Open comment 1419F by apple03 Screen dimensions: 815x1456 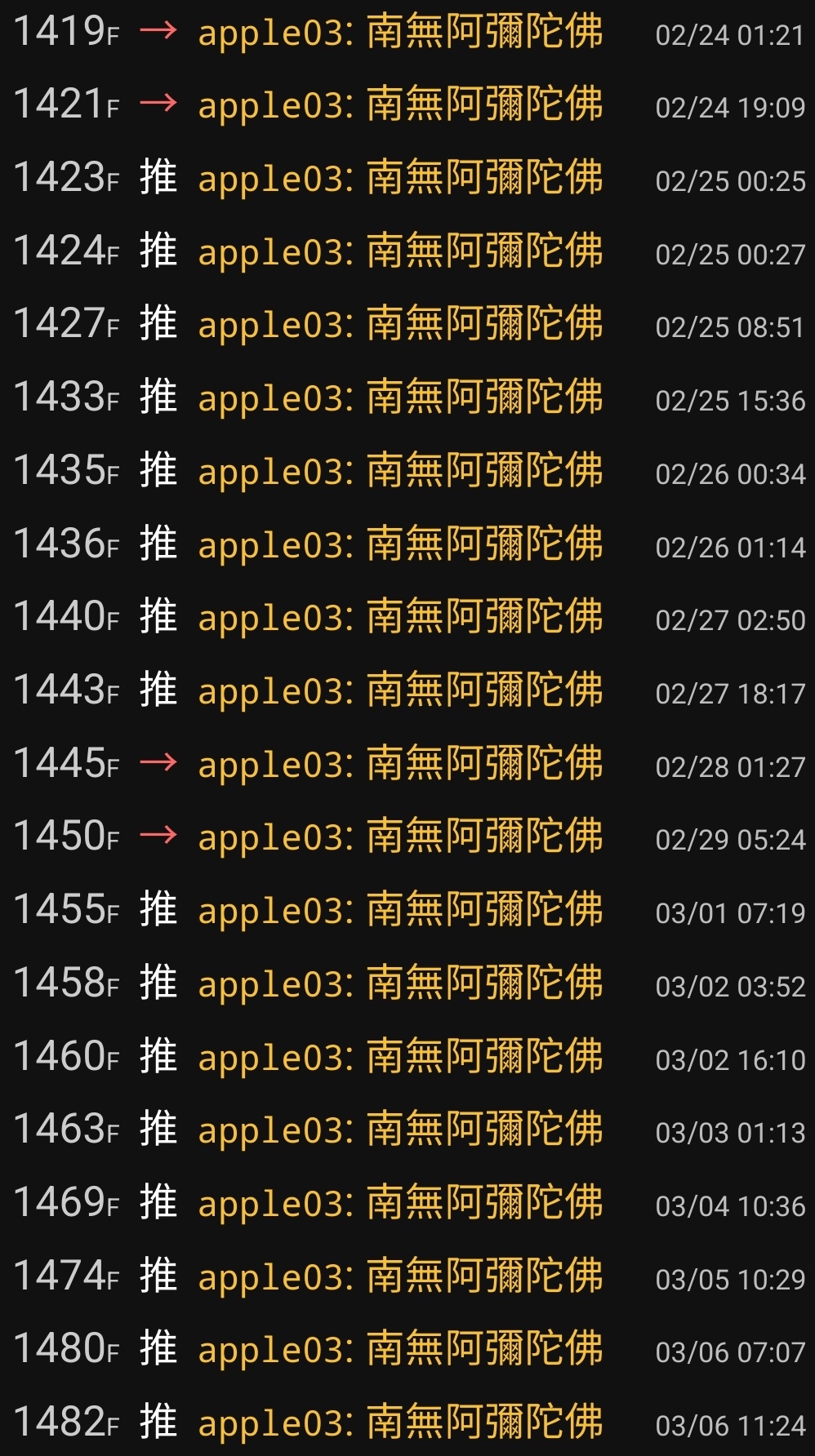click(x=407, y=33)
